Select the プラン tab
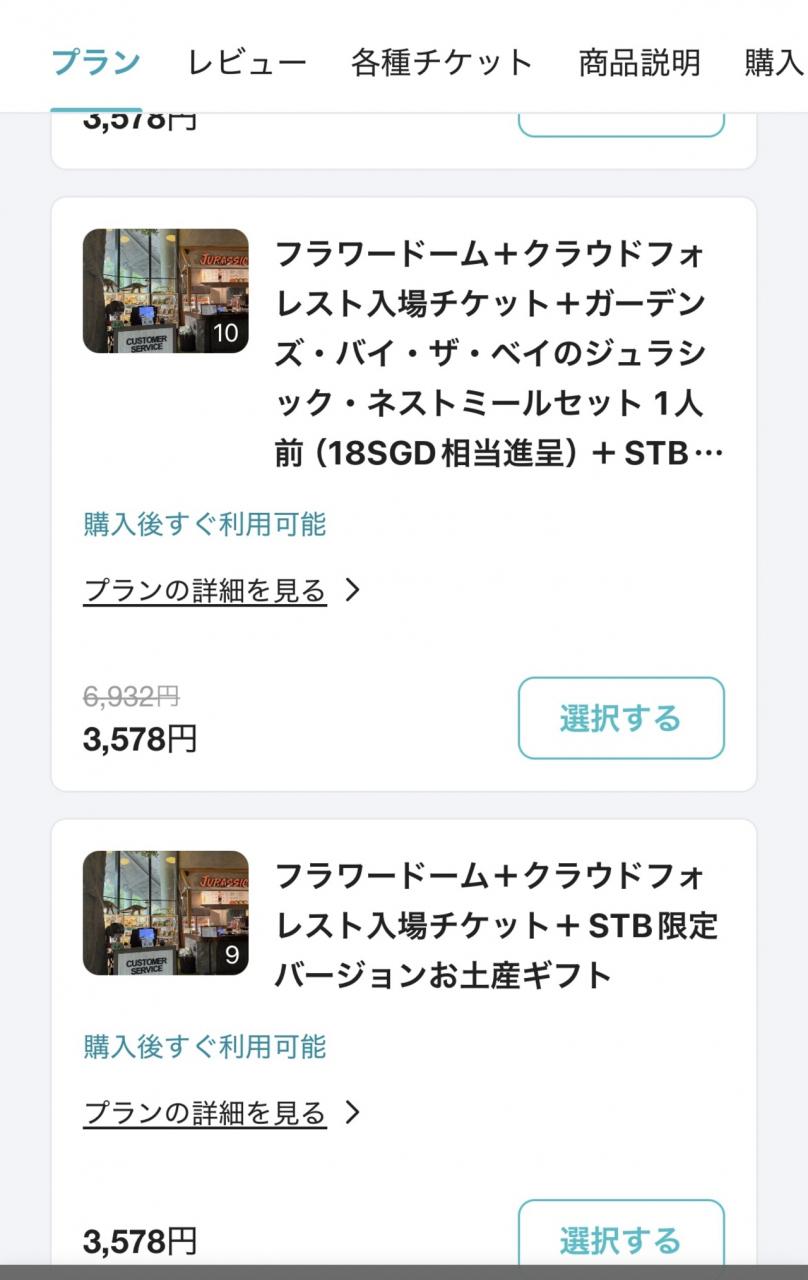Viewport: 808px width, 1280px height. click(96, 63)
